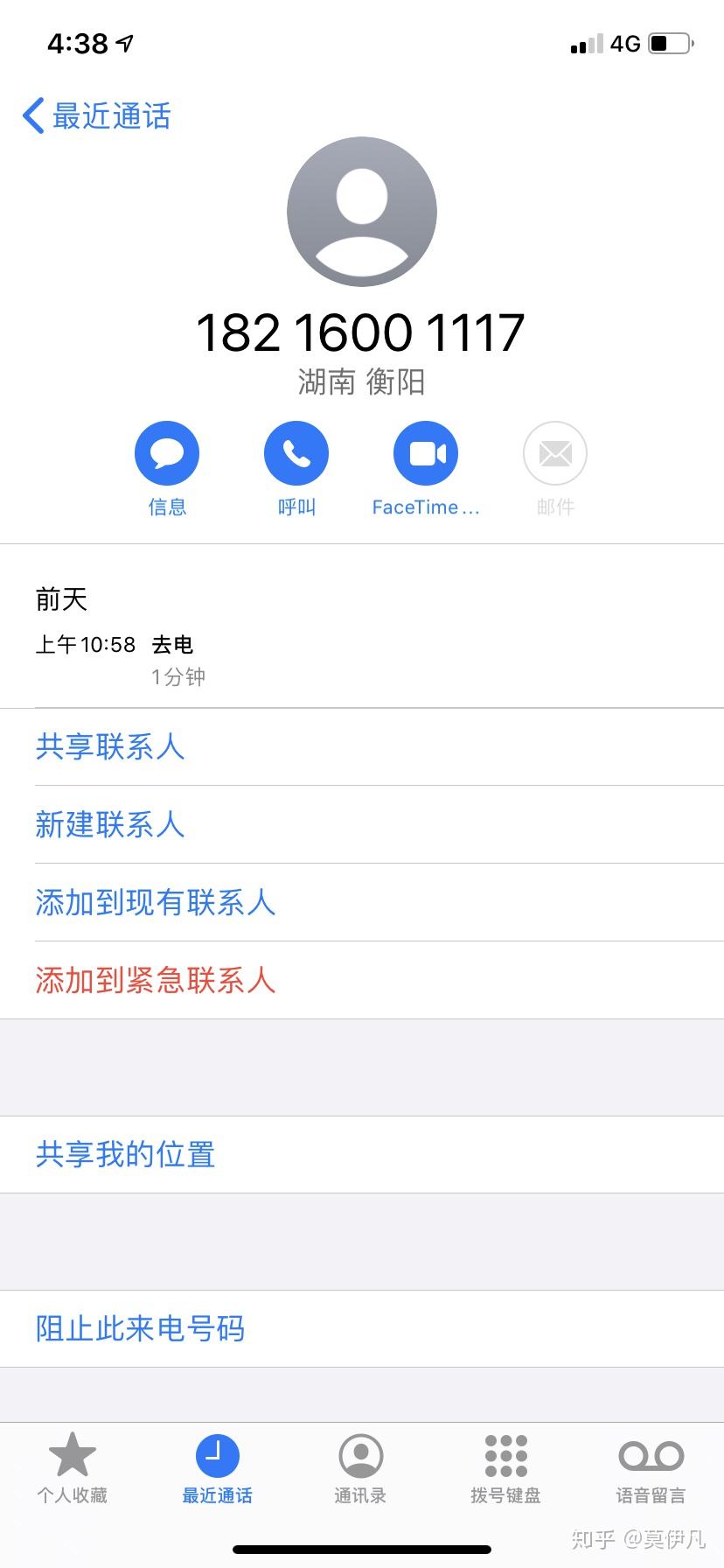Tap the 信息 message icon

tap(166, 452)
